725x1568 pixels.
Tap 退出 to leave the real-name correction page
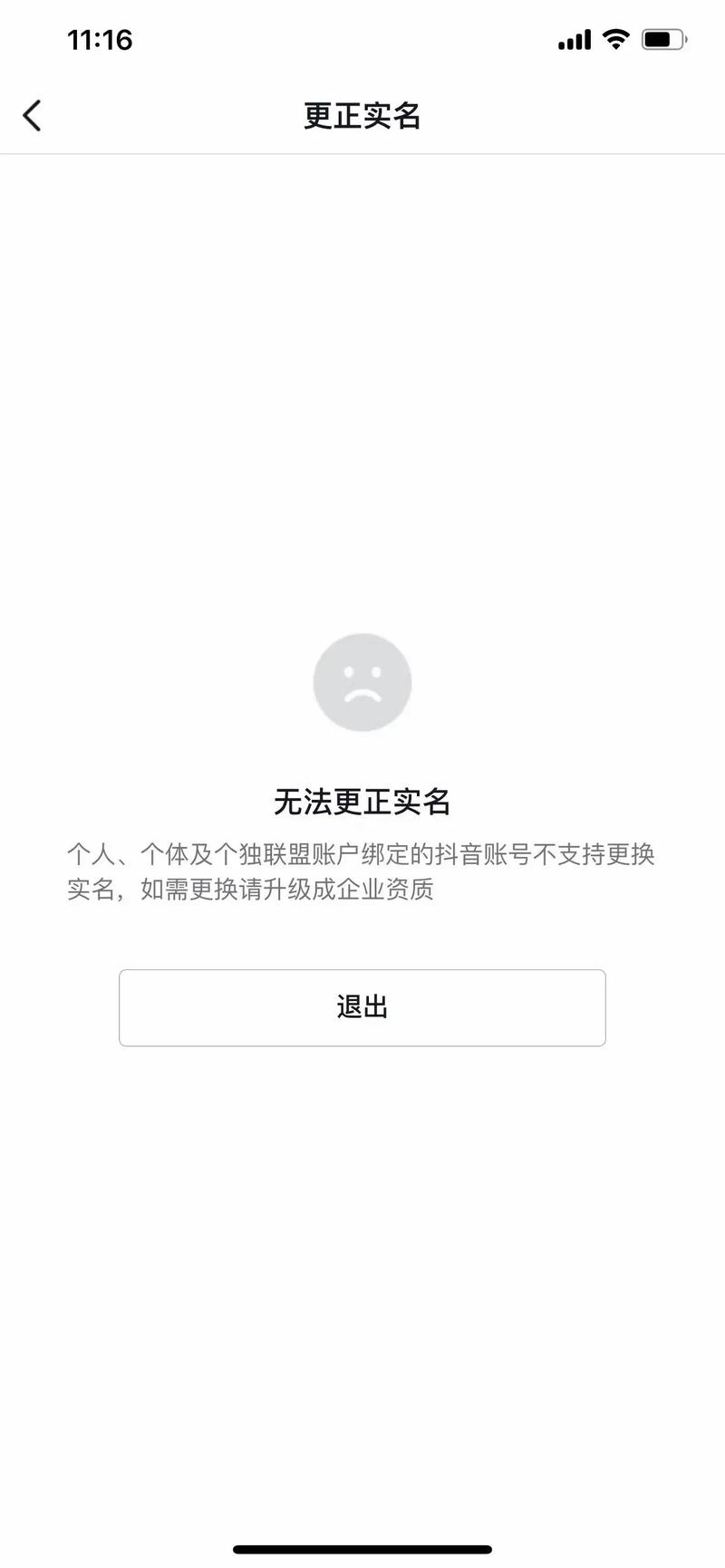point(362,1007)
